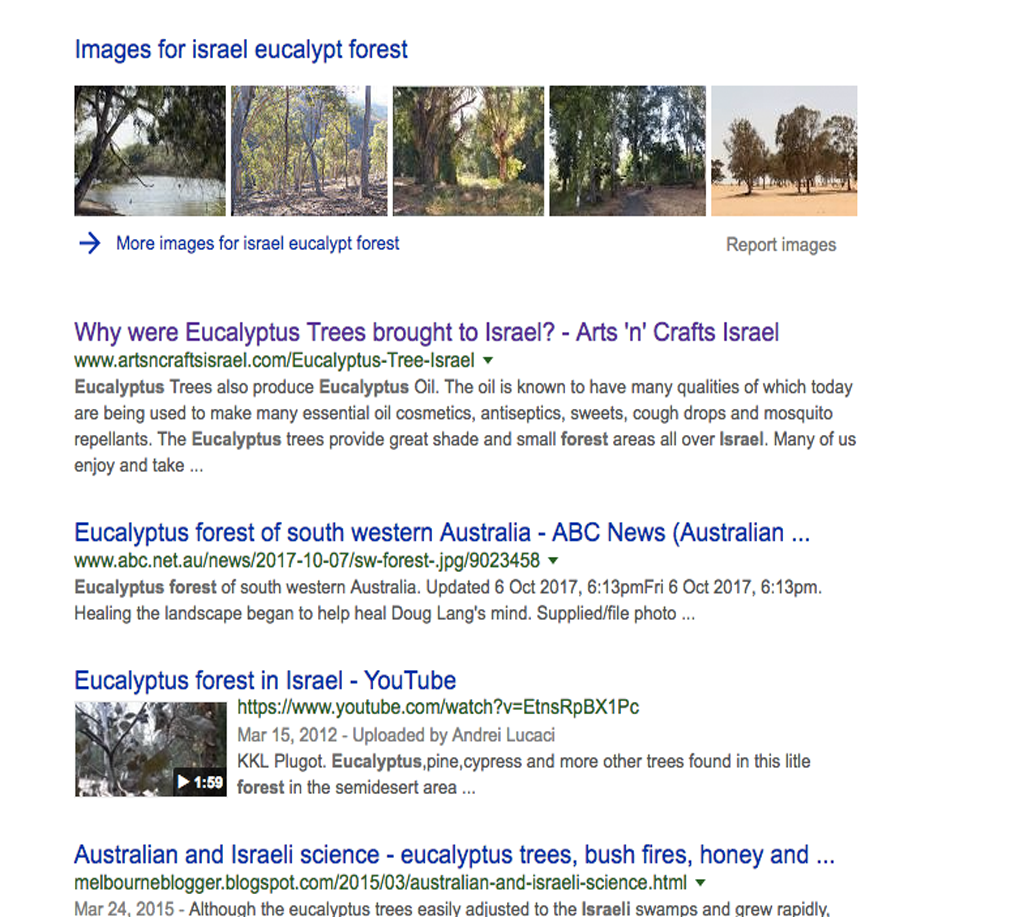Open 'Eucalyptus forest in Israel - YouTube' result
This screenshot has width=1027, height=917.
[265, 681]
